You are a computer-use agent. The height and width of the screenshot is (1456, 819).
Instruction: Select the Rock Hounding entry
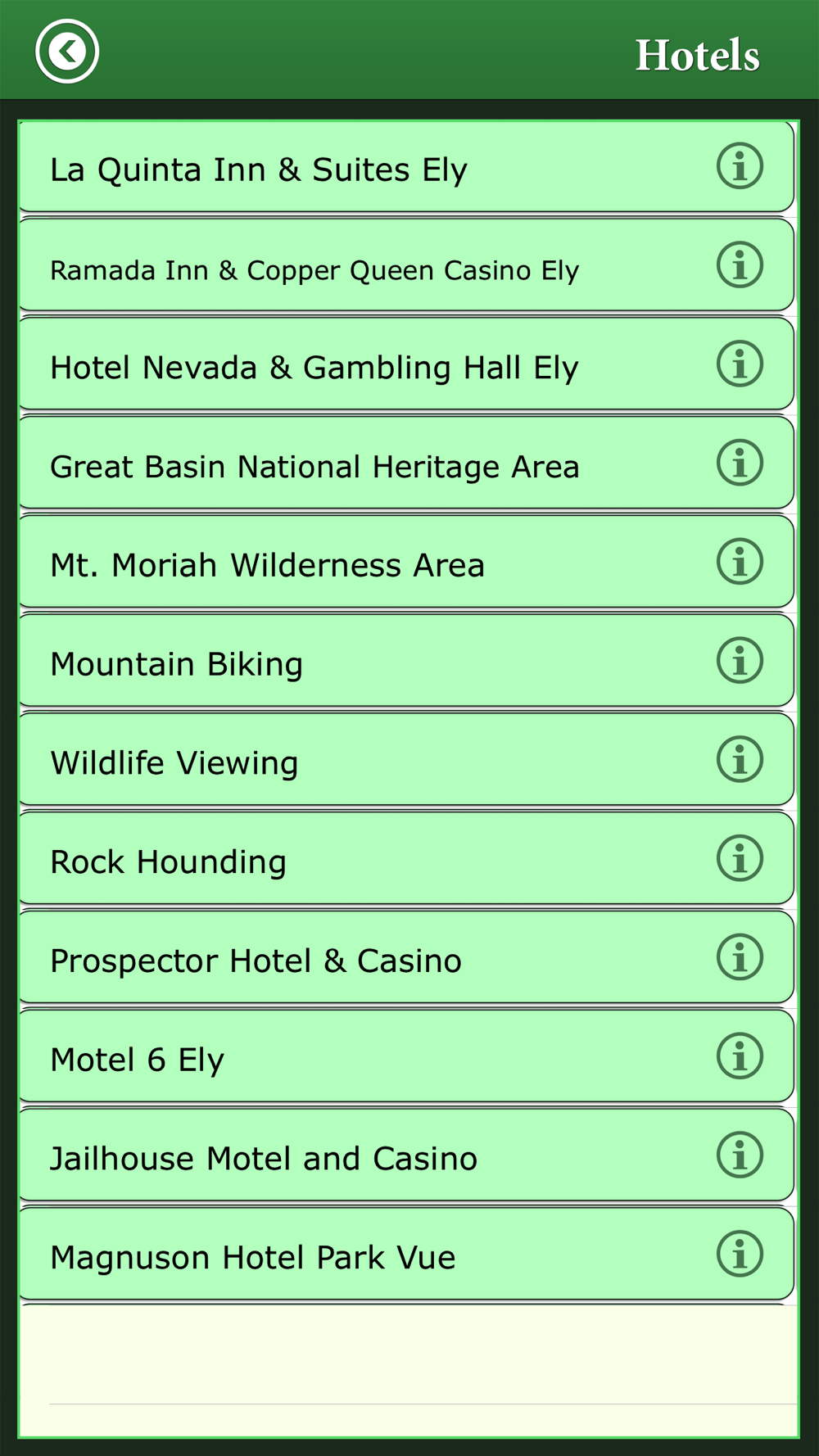406,860
